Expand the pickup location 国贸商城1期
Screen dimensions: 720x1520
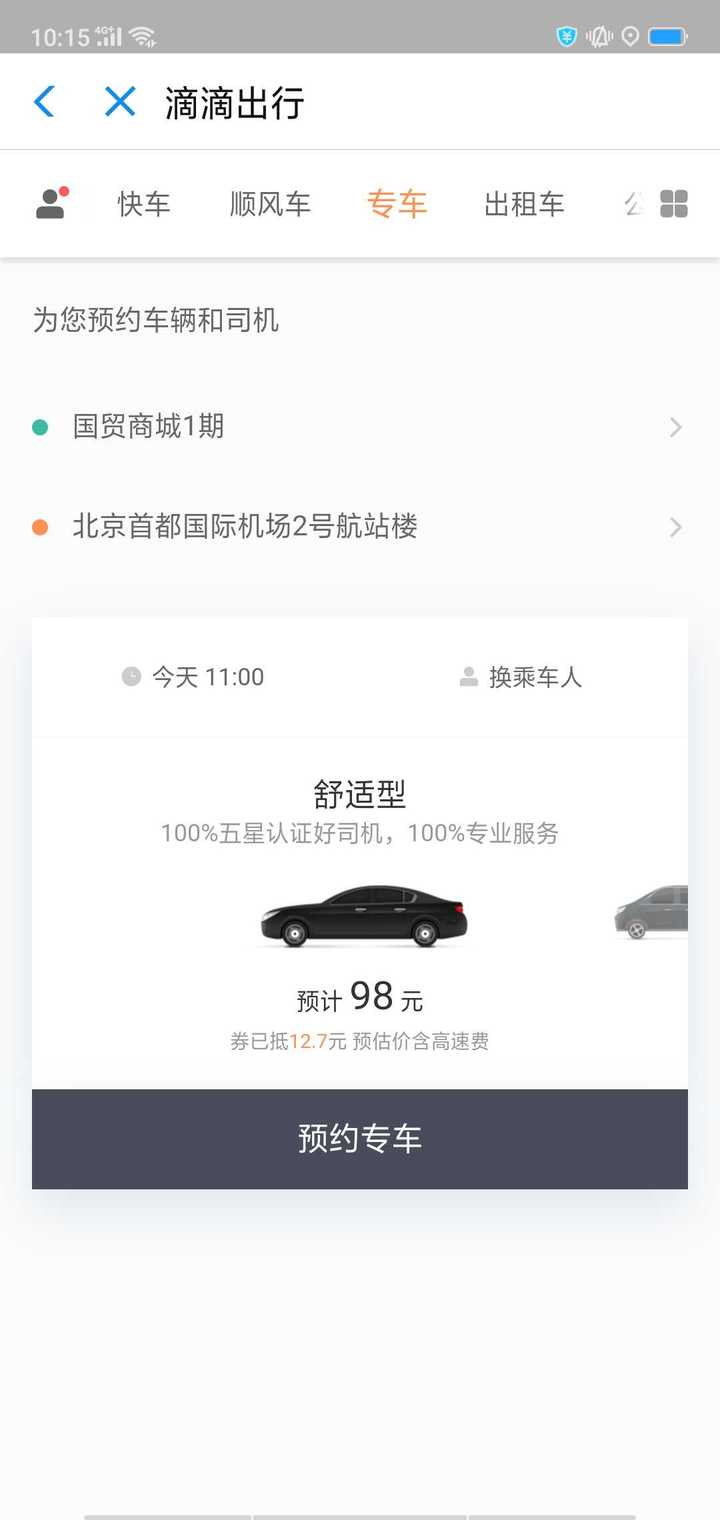tap(360, 426)
